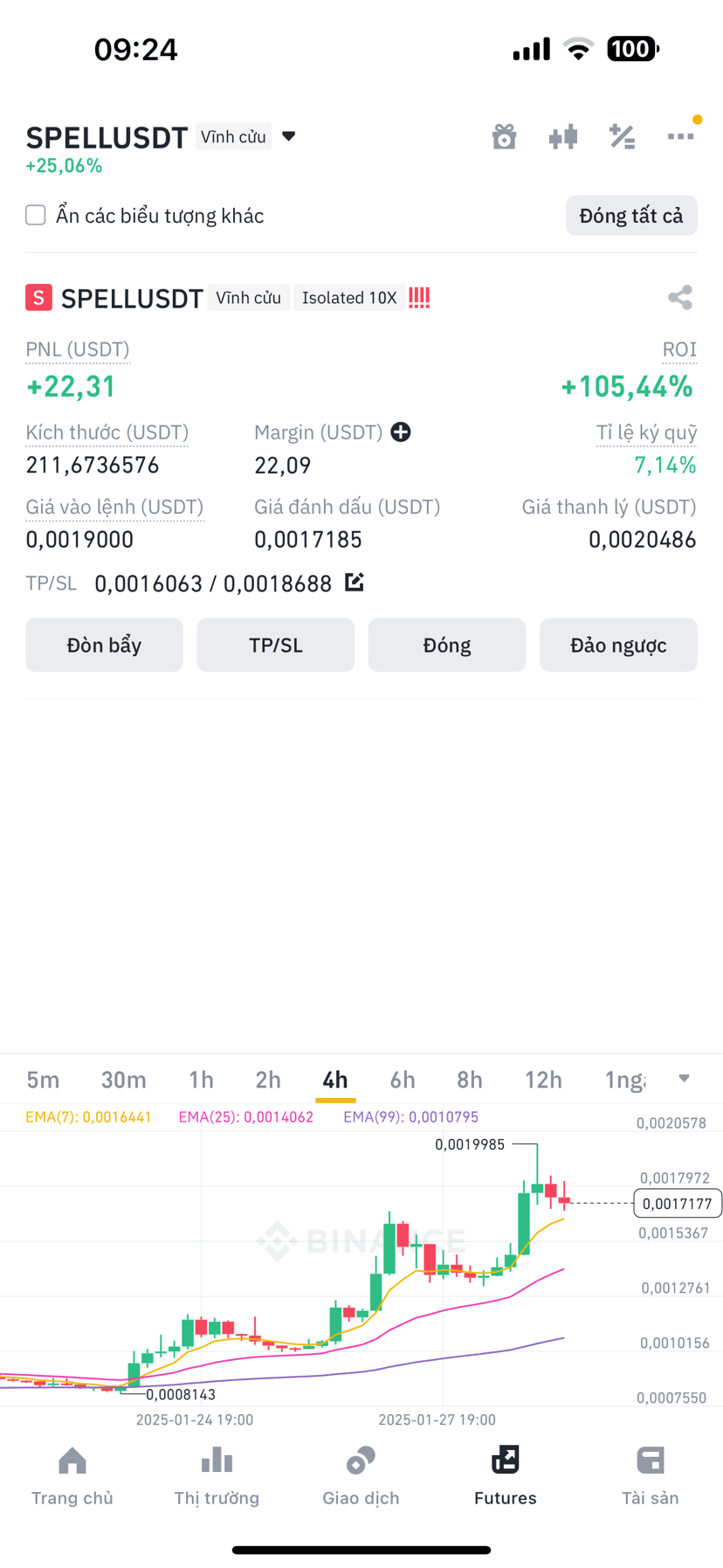Image resolution: width=723 pixels, height=1568 pixels.
Task: Expand more chart intervals dropdown
Action: point(685,1078)
